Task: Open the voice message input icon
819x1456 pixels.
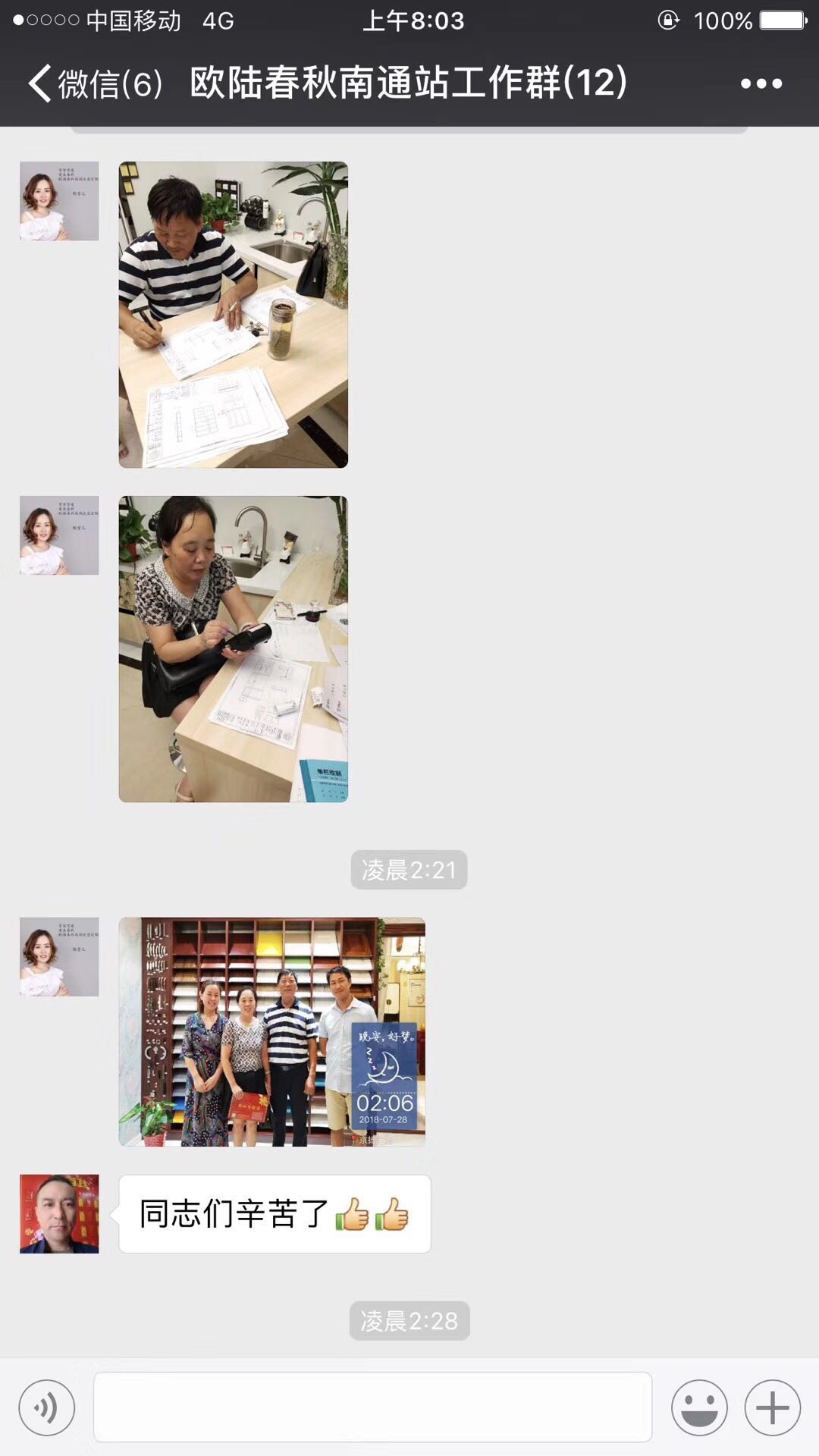Action: pyautogui.click(x=47, y=1407)
